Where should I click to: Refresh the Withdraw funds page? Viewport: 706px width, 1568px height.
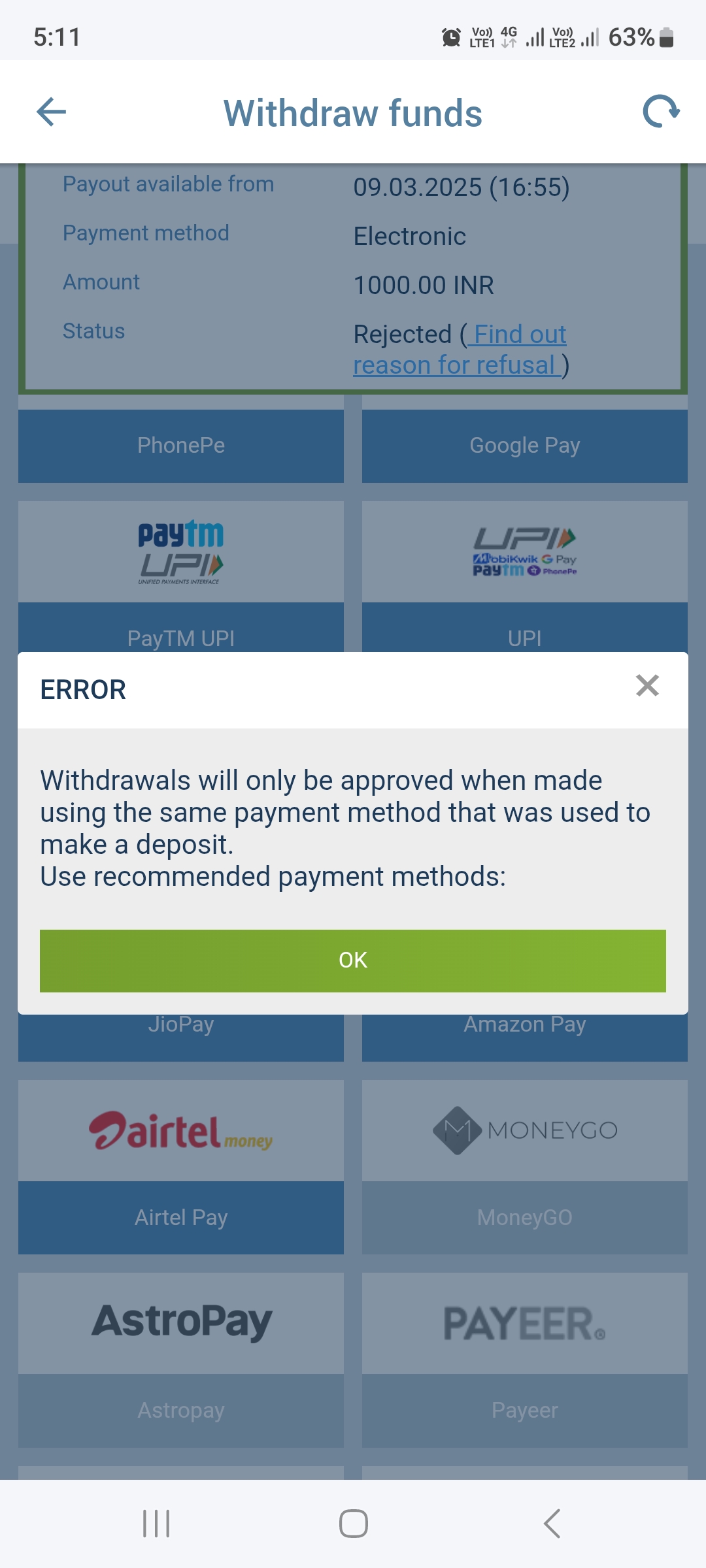661,112
